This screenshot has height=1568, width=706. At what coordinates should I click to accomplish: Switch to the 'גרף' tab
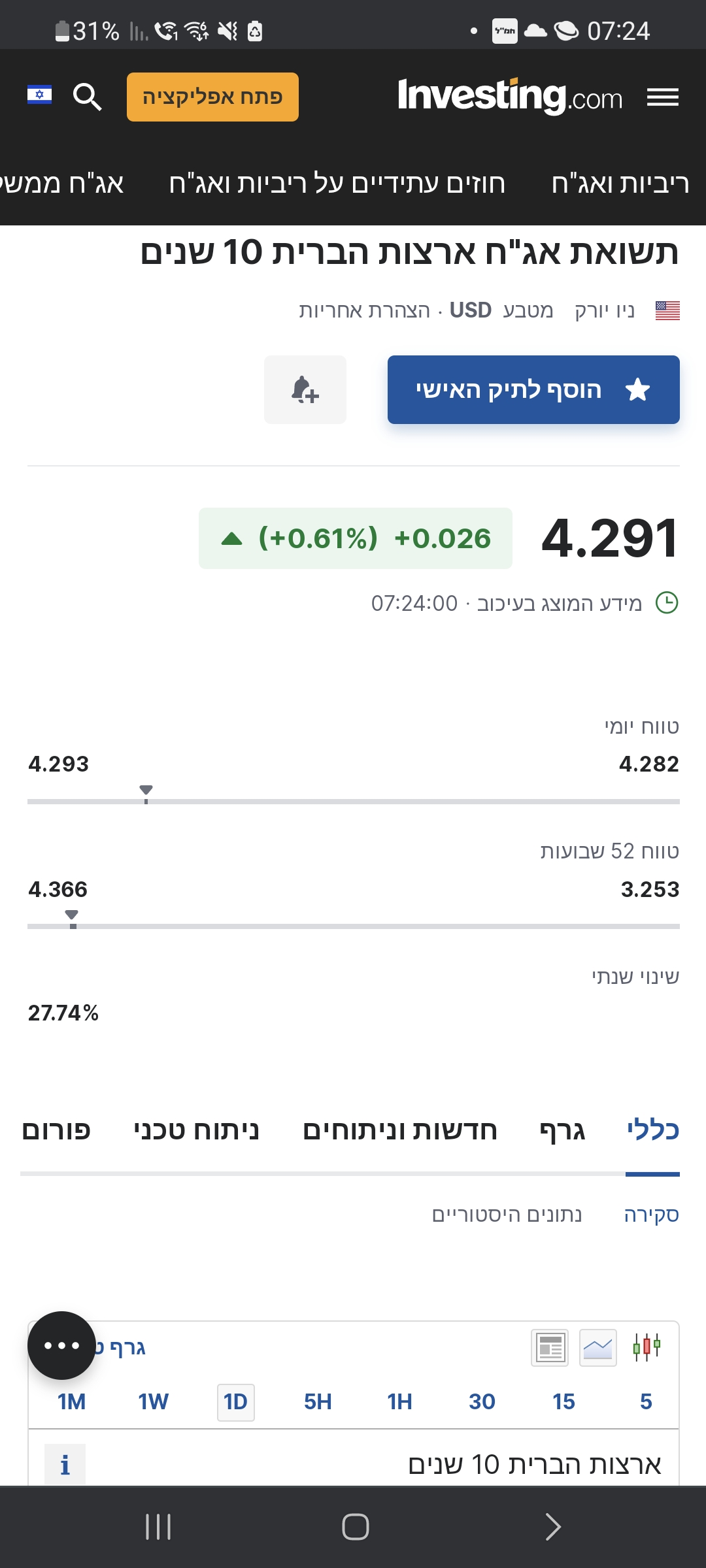point(562,1130)
